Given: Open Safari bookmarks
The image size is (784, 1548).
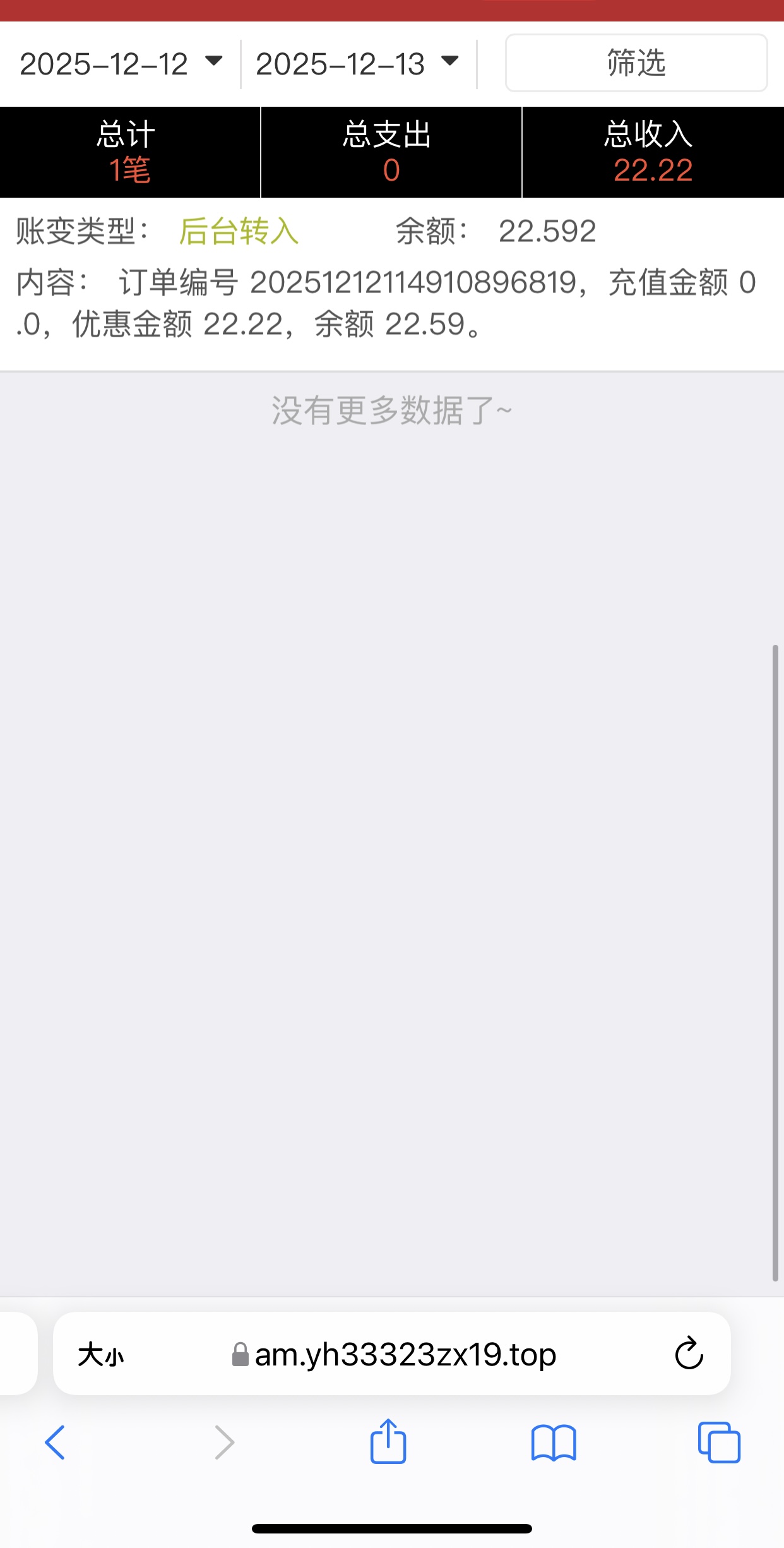Looking at the screenshot, I should click(554, 1443).
